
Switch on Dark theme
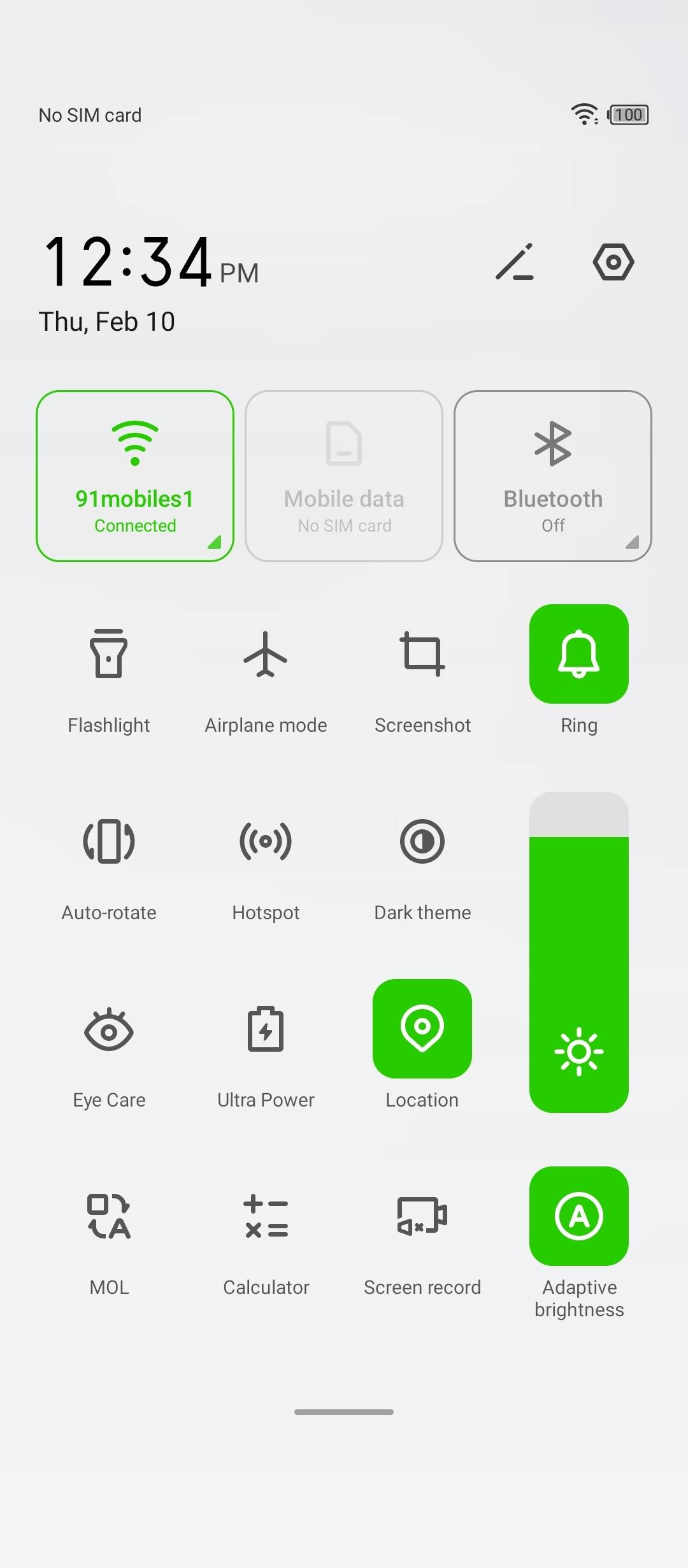click(x=422, y=842)
